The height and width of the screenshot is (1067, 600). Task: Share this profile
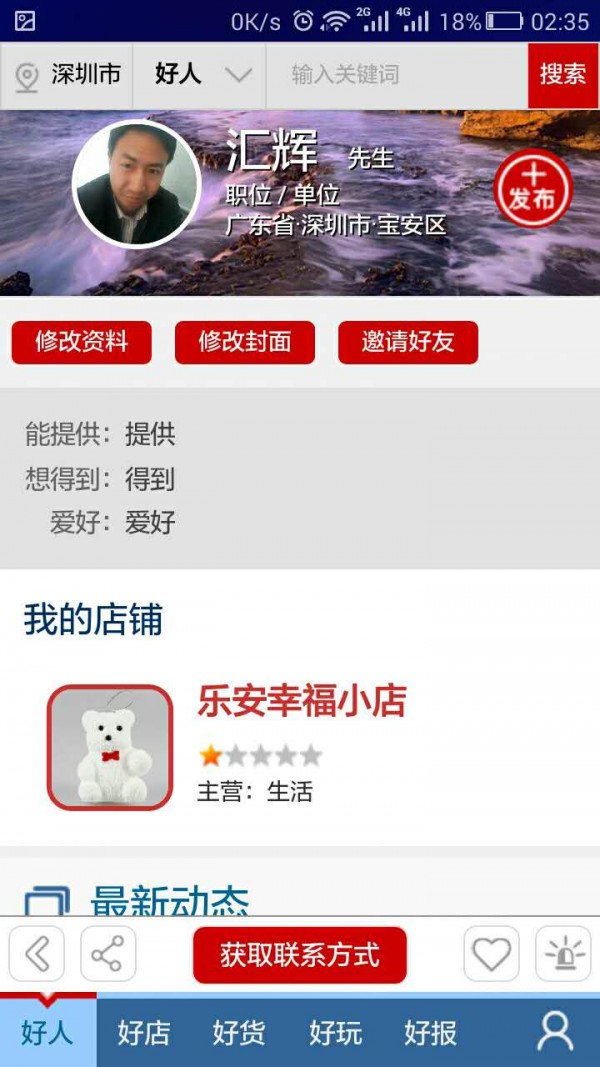tap(108, 954)
